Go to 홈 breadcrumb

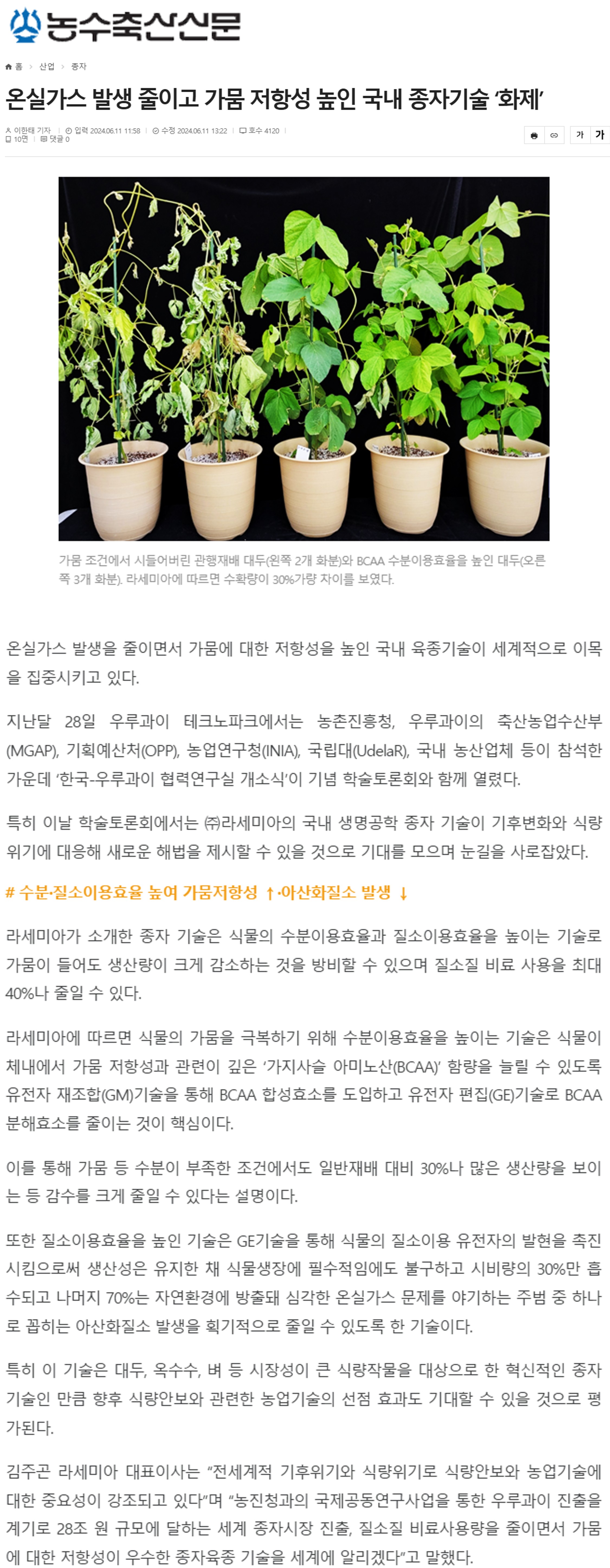coord(14,66)
